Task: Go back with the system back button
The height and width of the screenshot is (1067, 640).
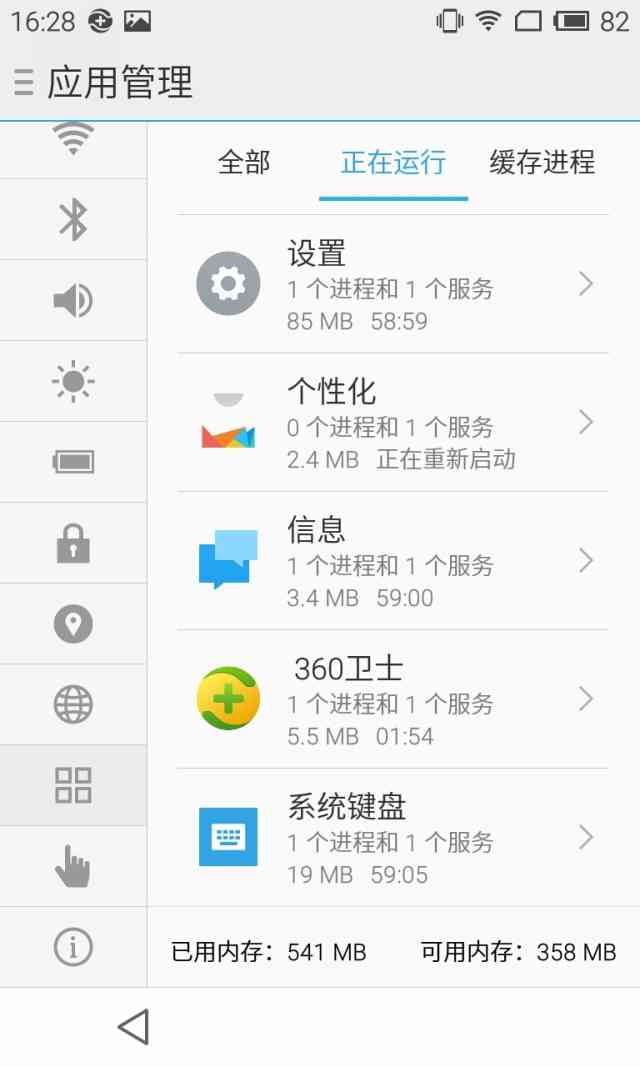Action: (x=133, y=1027)
